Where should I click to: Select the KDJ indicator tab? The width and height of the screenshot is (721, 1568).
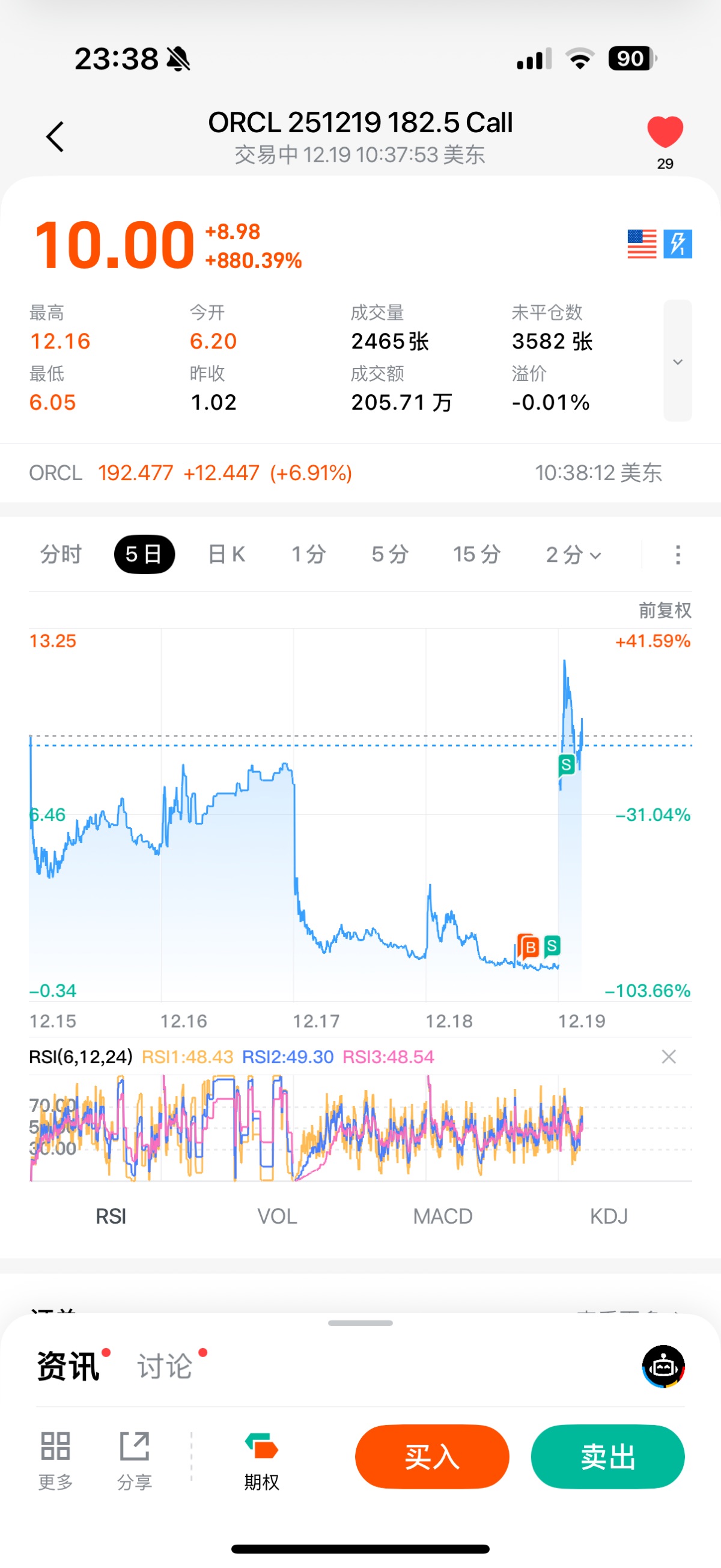pos(609,1216)
